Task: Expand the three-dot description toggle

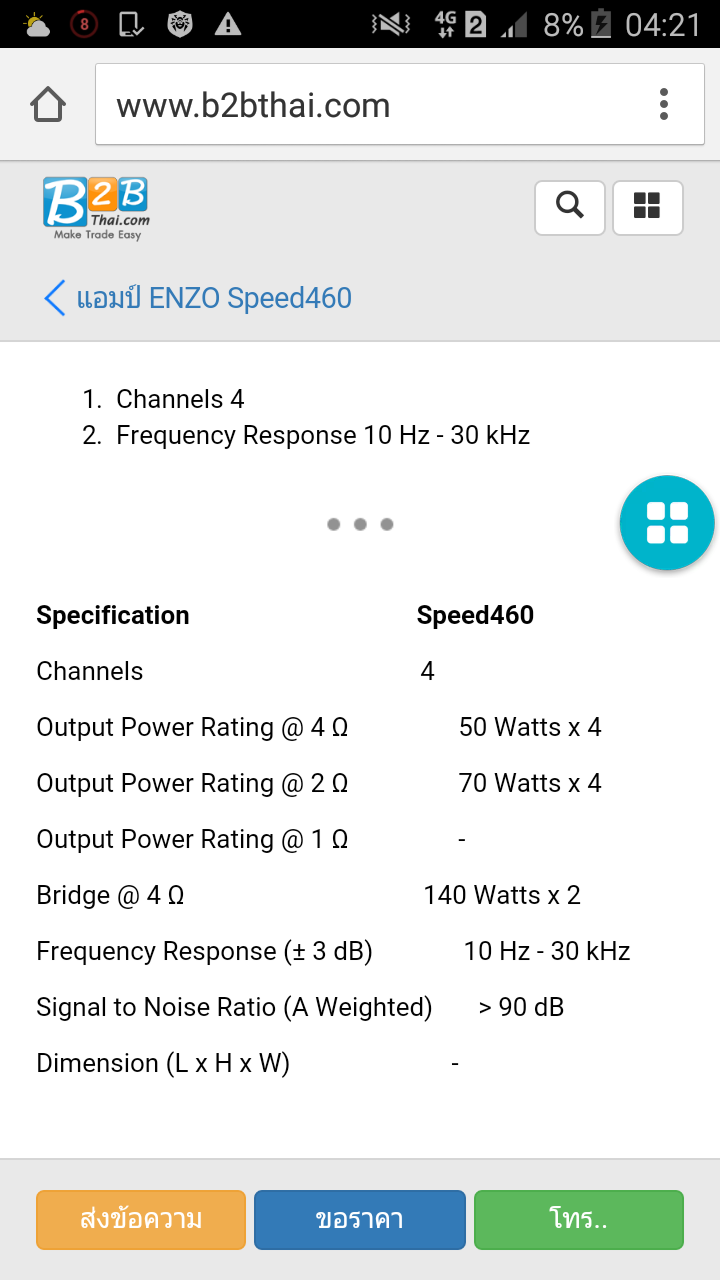Action: click(x=360, y=524)
